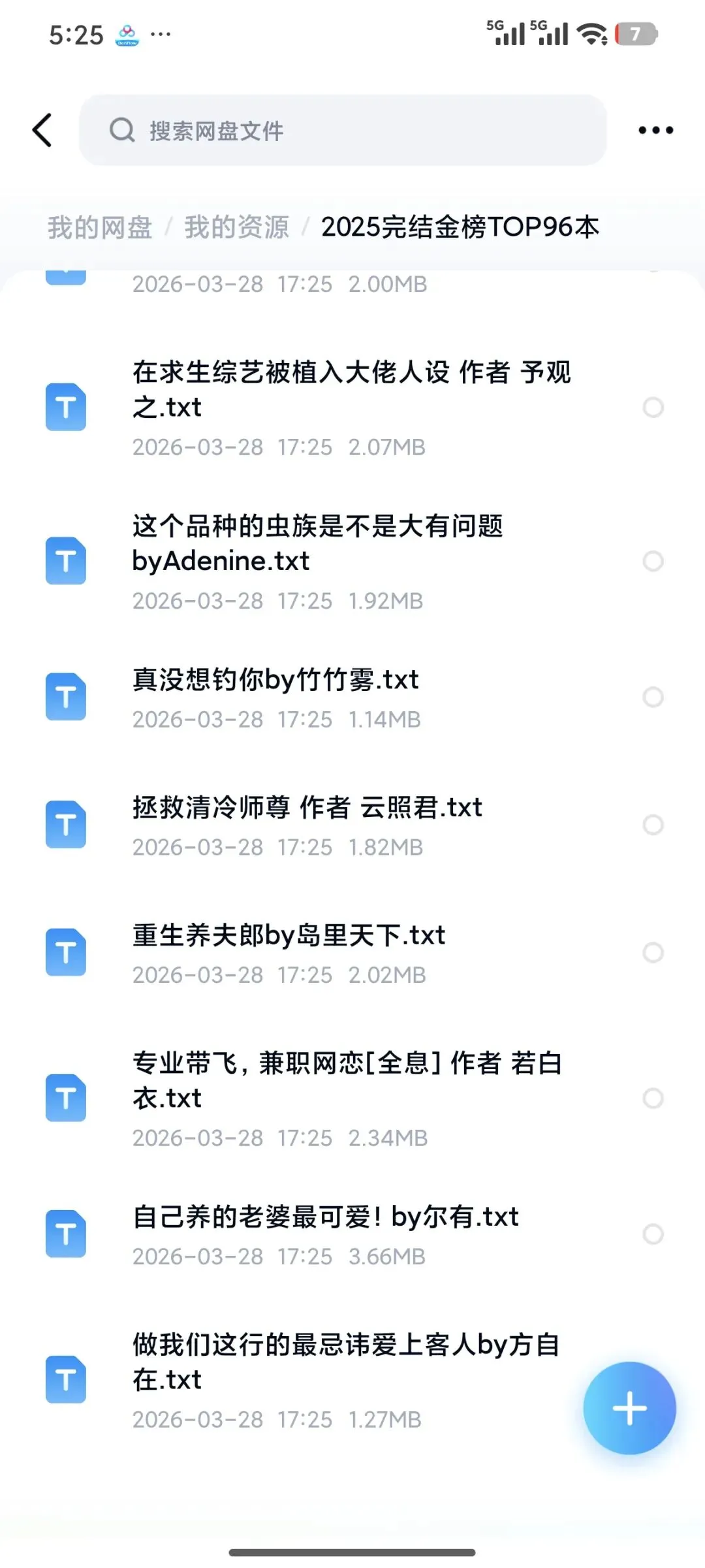Mark 重生养夫郎by岛里天下.txt as selected
The image size is (705, 1568).
point(653,952)
